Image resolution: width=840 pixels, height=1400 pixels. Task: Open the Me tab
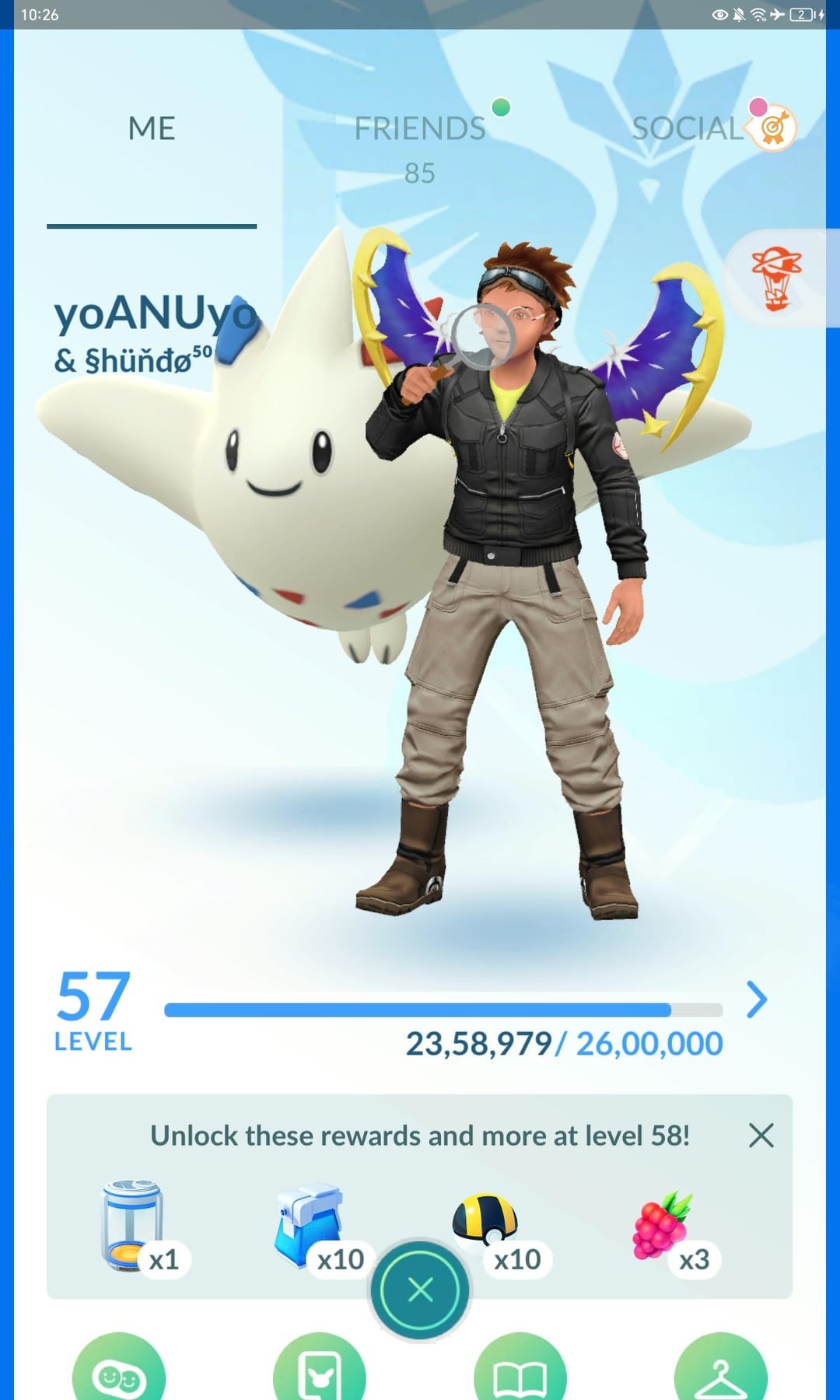pos(152,129)
